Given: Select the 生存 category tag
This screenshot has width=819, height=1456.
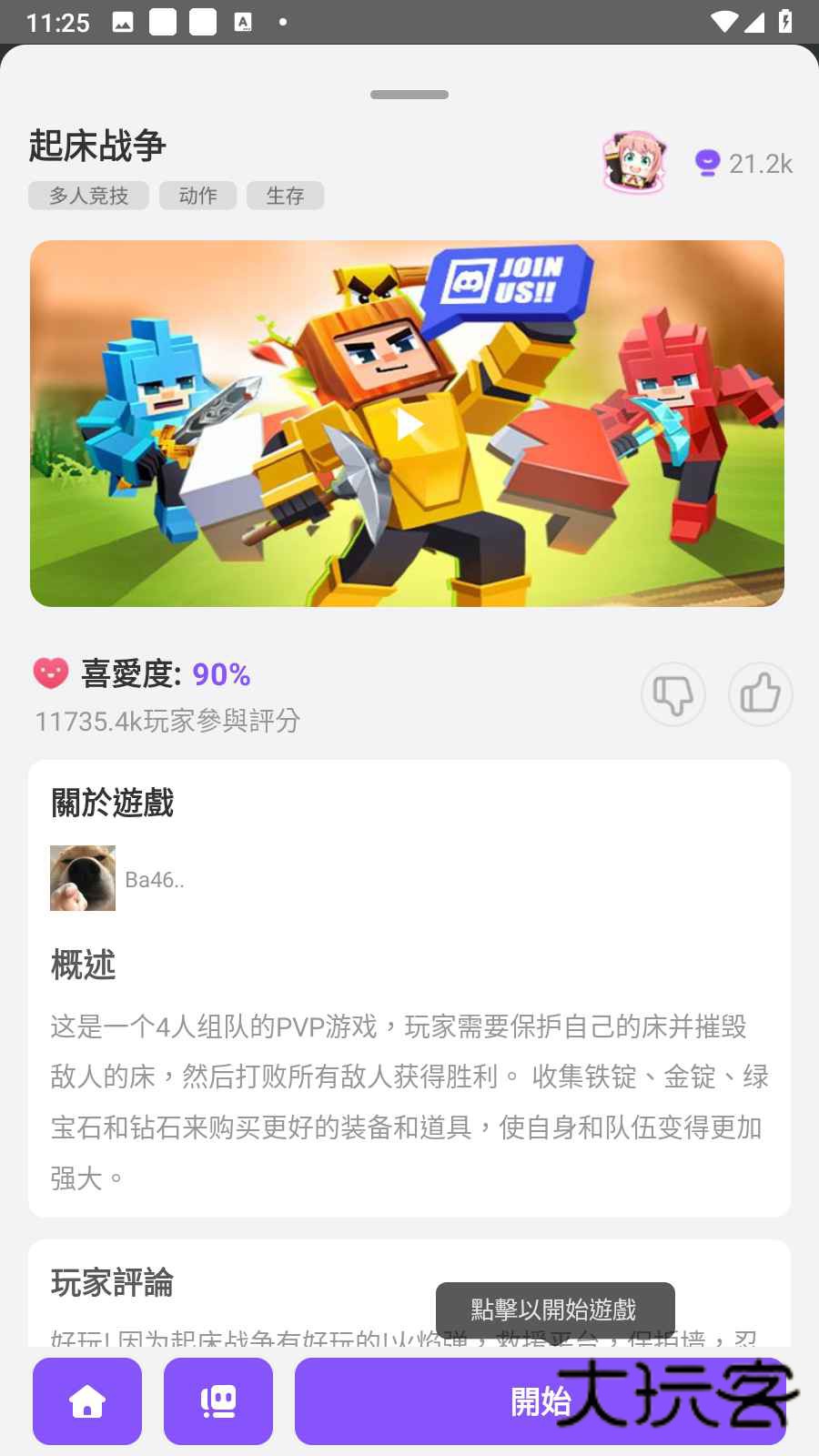Looking at the screenshot, I should [x=285, y=195].
